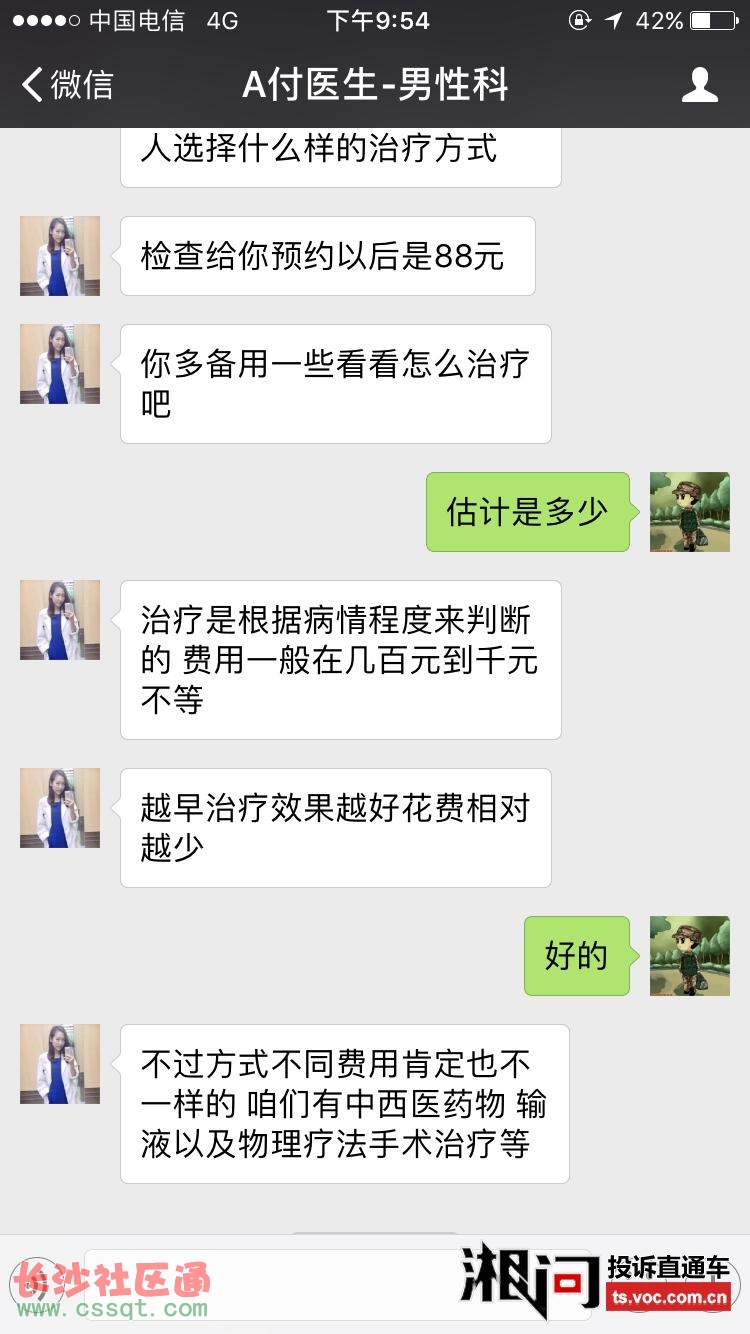
Task: Go back to the 微信 chat list
Action: pyautogui.click(x=66, y=85)
